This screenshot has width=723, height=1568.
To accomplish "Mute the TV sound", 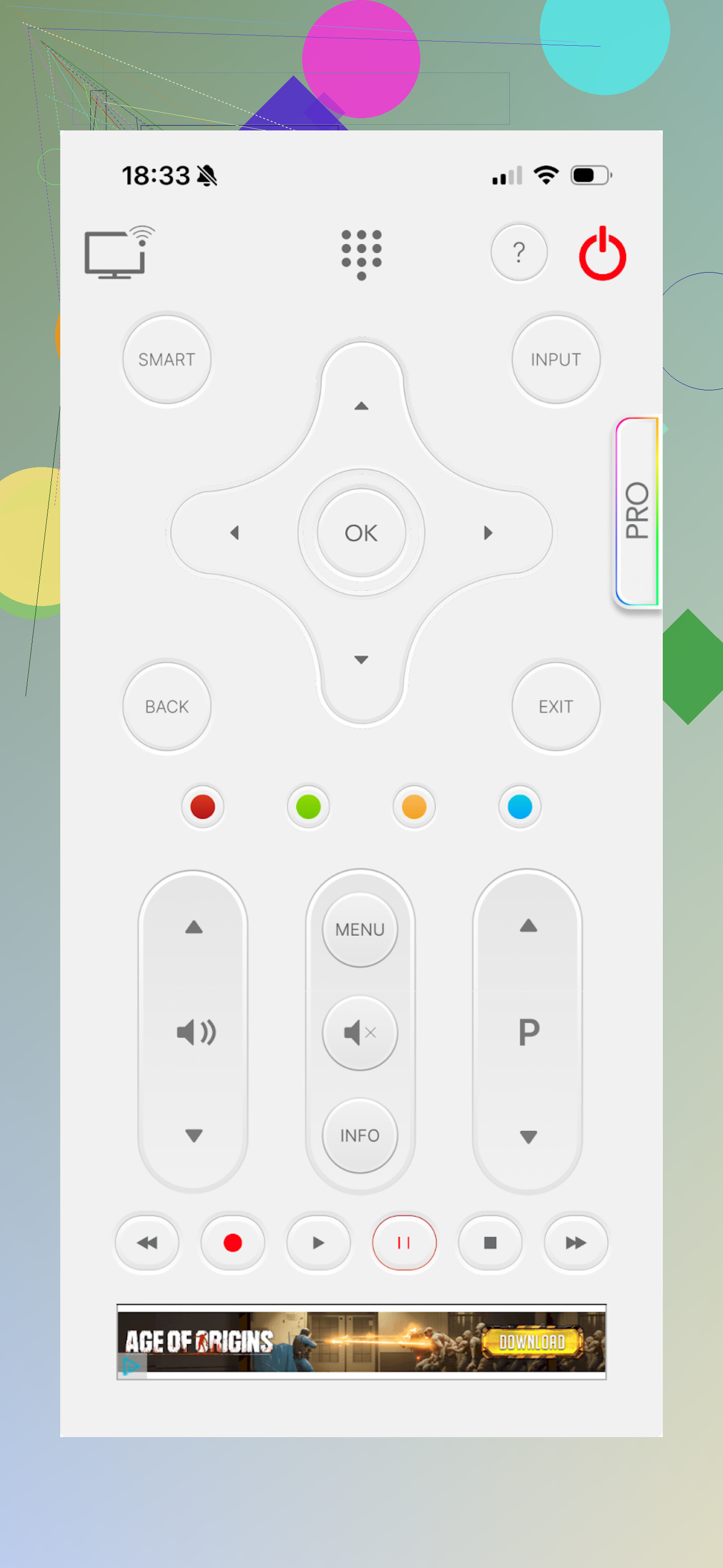I will [360, 1032].
